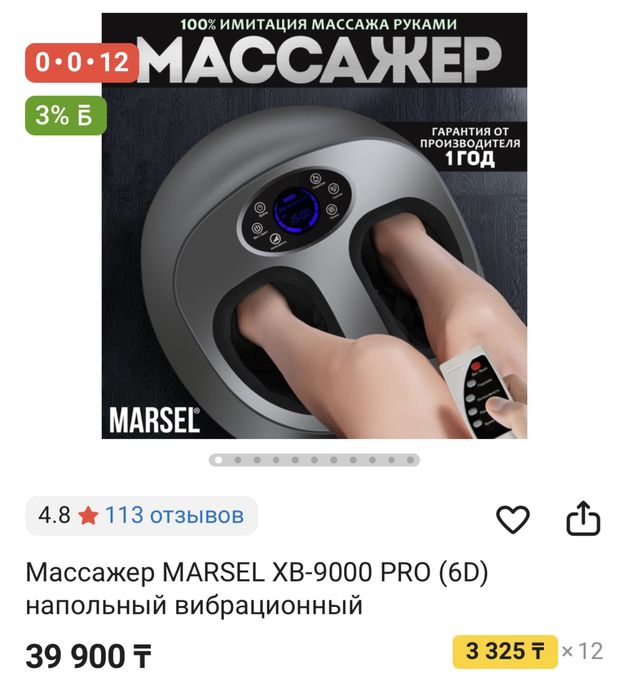Tap the image gallery page indicator dots

point(314,460)
